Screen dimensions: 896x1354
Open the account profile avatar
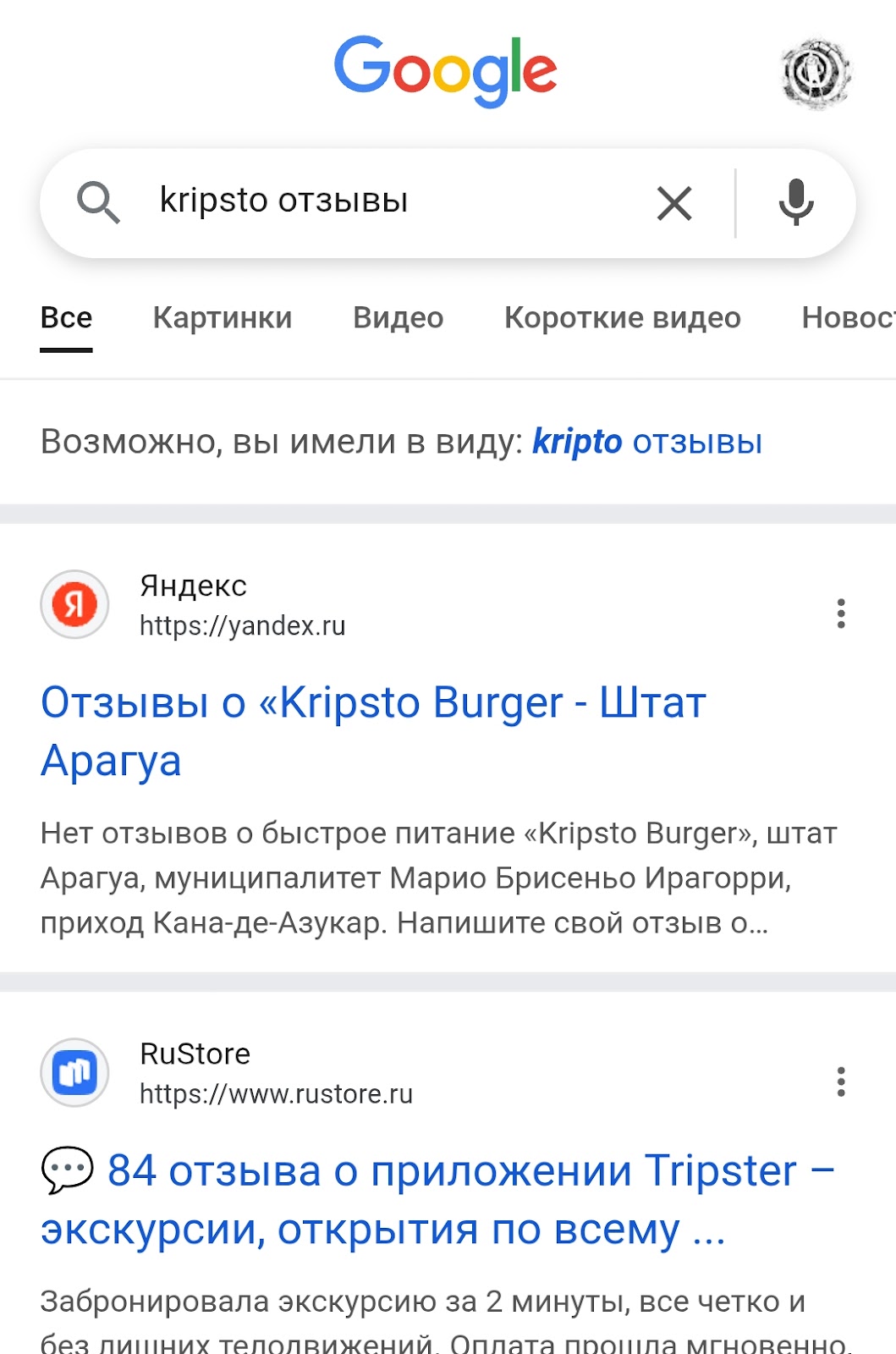(816, 74)
